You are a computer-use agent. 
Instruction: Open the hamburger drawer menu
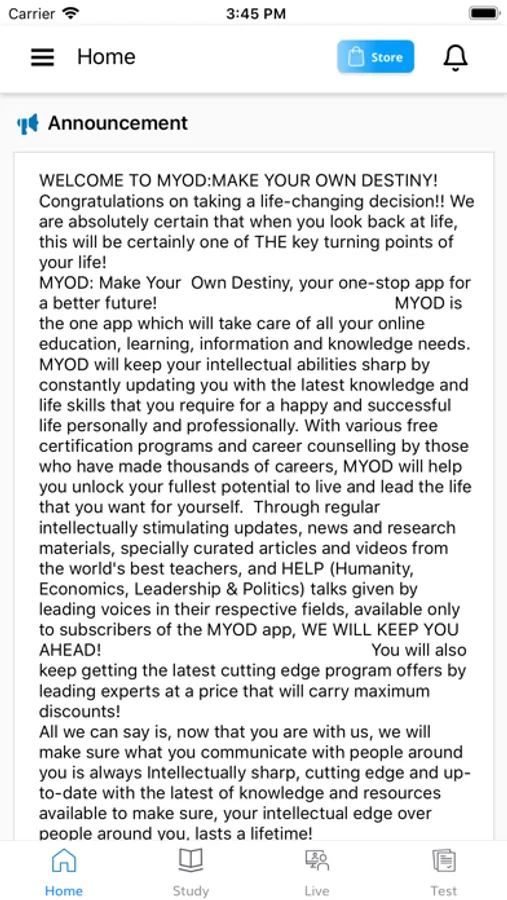coord(42,57)
